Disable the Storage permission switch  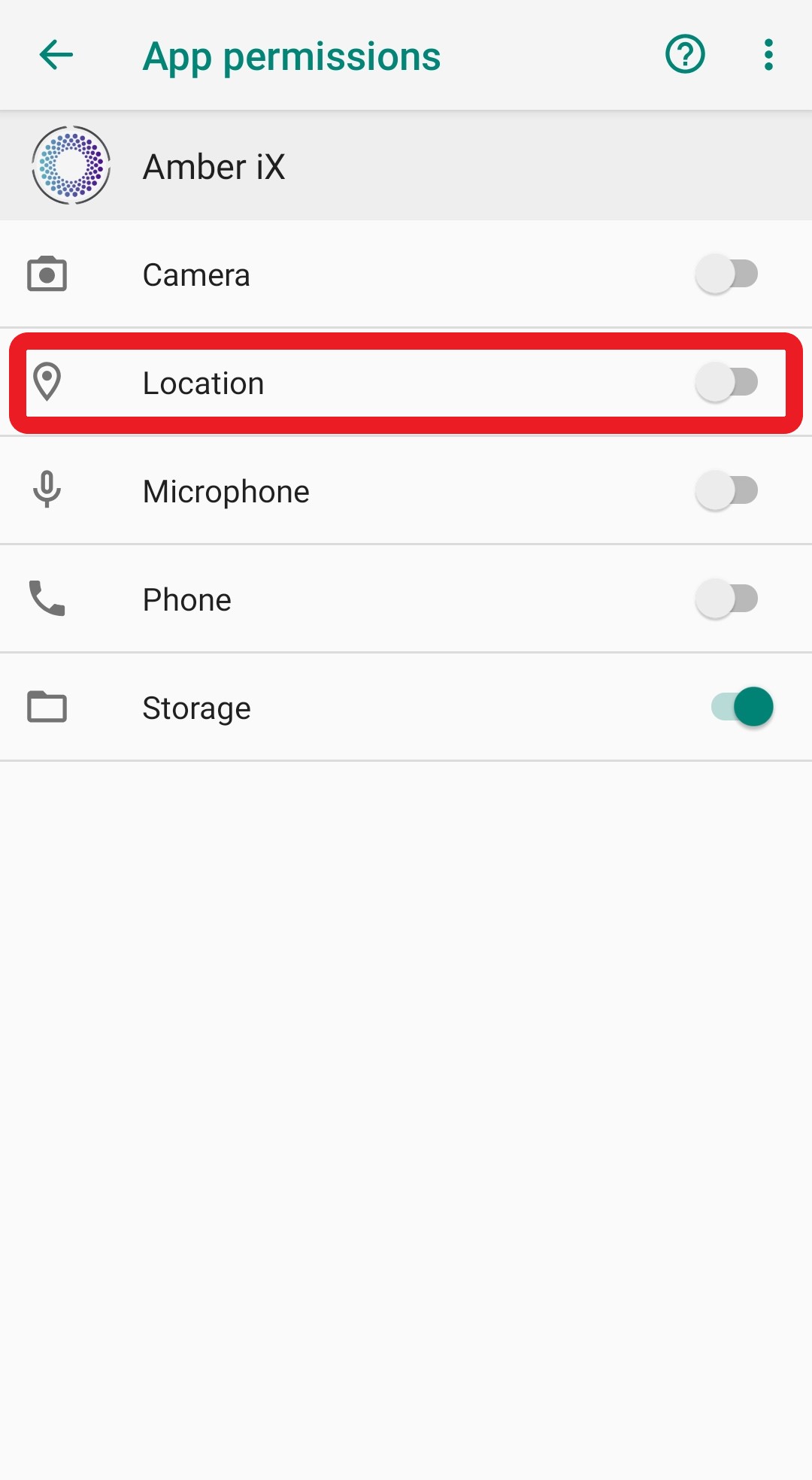coord(742,707)
